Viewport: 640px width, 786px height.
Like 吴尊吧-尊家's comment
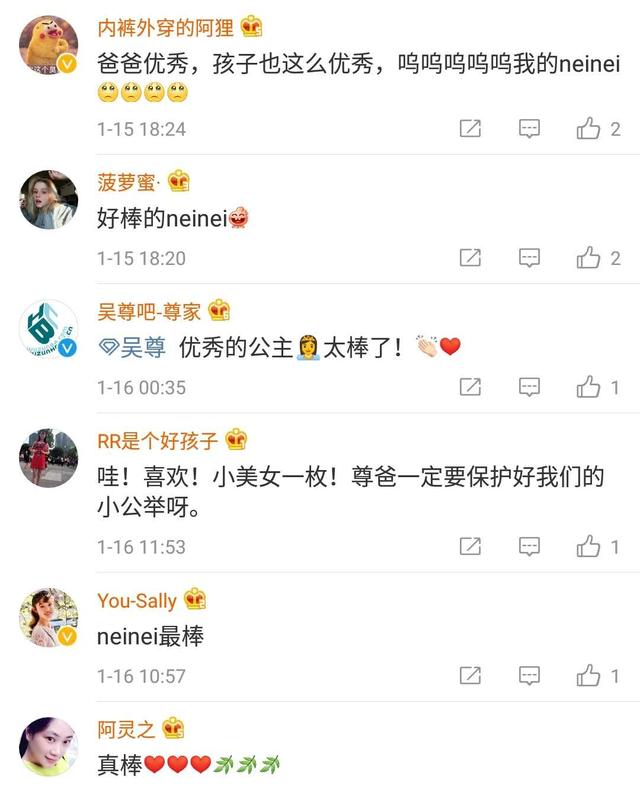tap(589, 387)
